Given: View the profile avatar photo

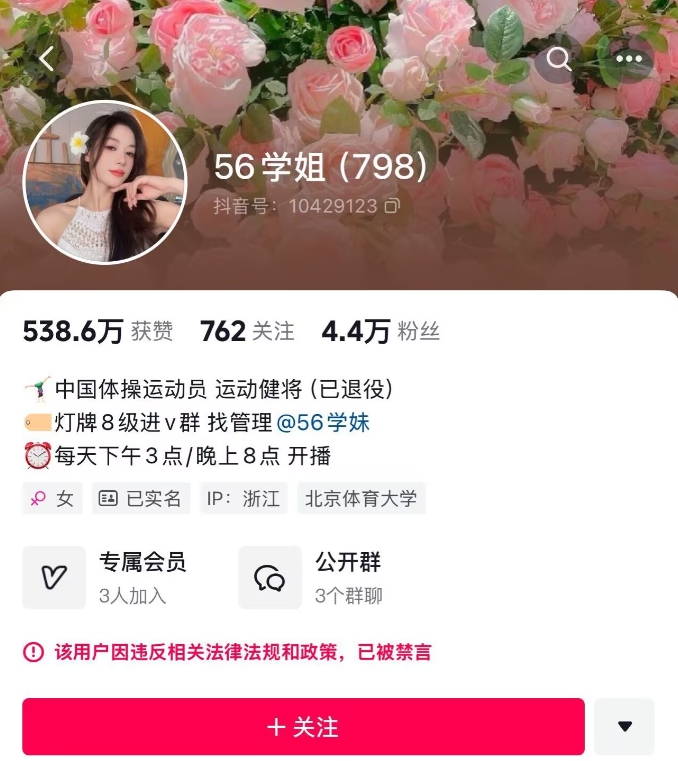Looking at the screenshot, I should tap(104, 182).
